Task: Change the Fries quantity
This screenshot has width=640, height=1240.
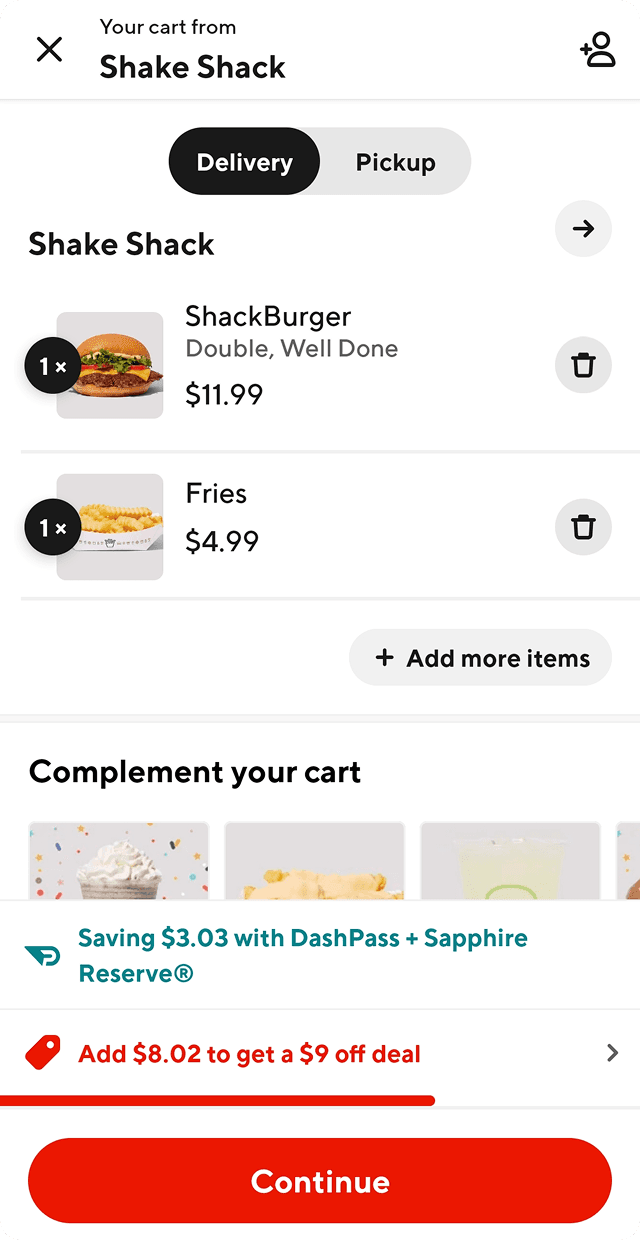Action: pyautogui.click(x=52, y=527)
